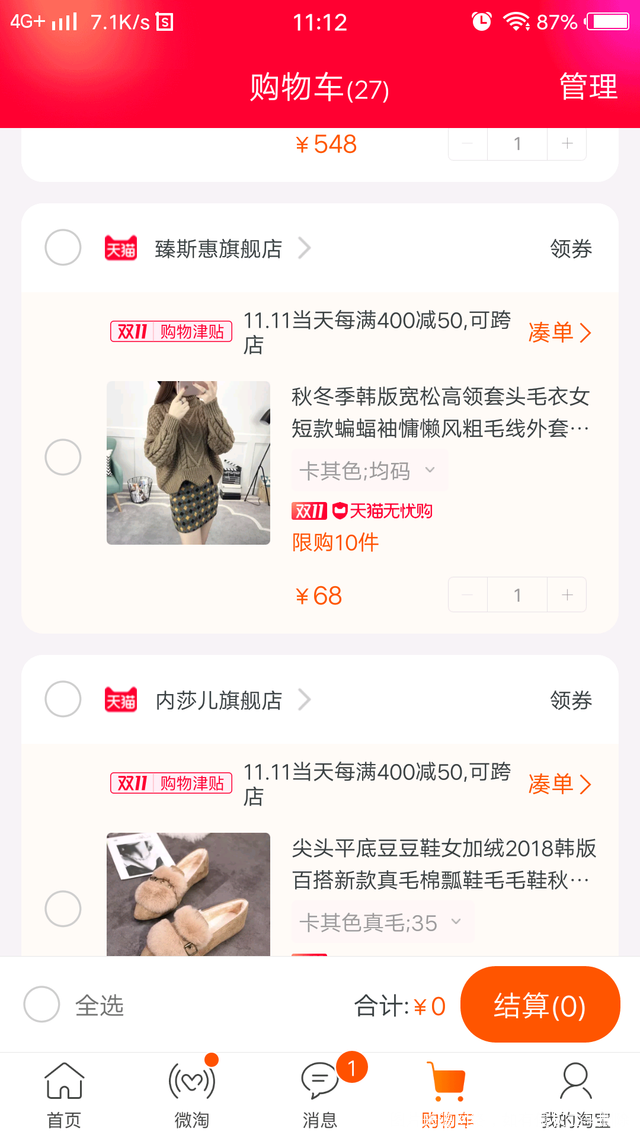Tap 凑单 in the 臻斯惠旗舰店 promotion

(559, 333)
